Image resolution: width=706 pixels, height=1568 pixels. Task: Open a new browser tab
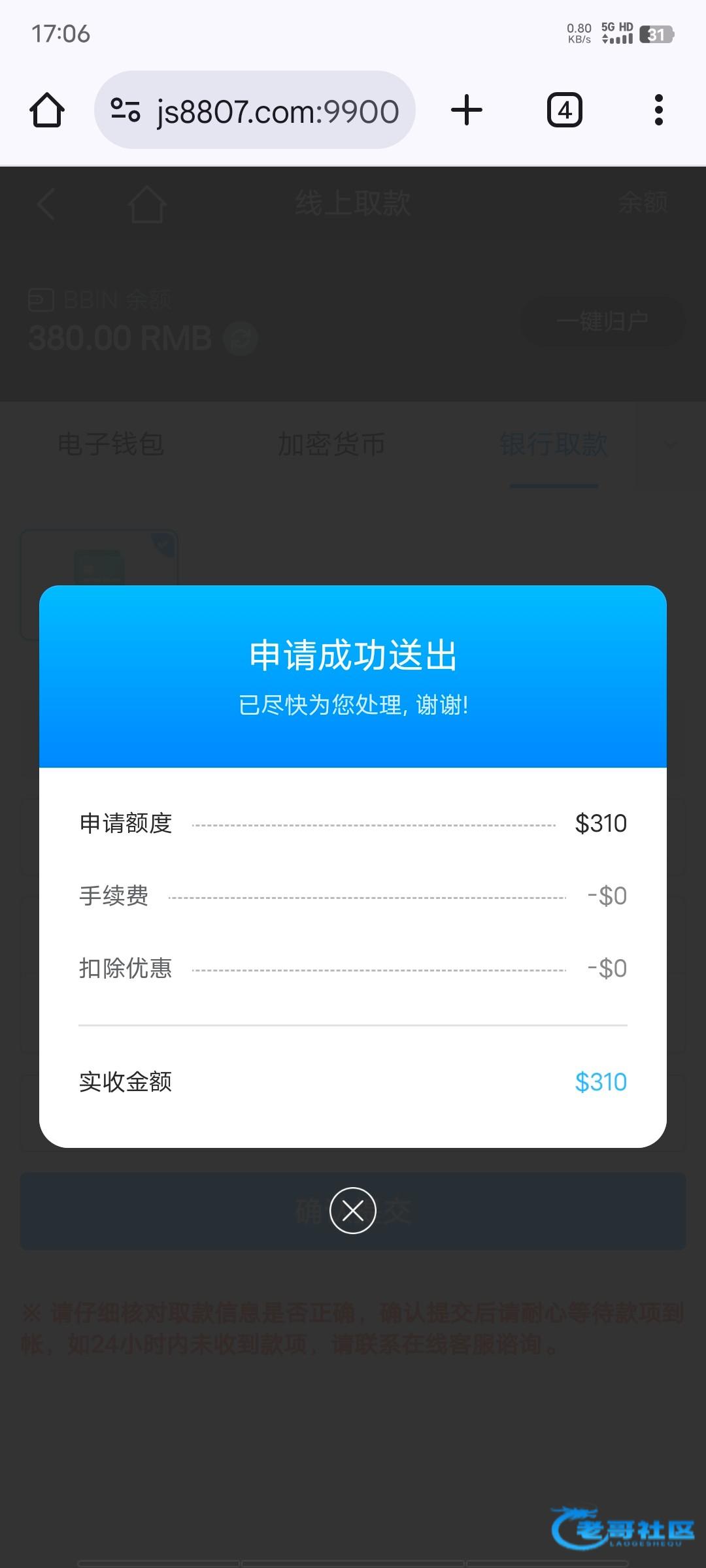click(467, 110)
